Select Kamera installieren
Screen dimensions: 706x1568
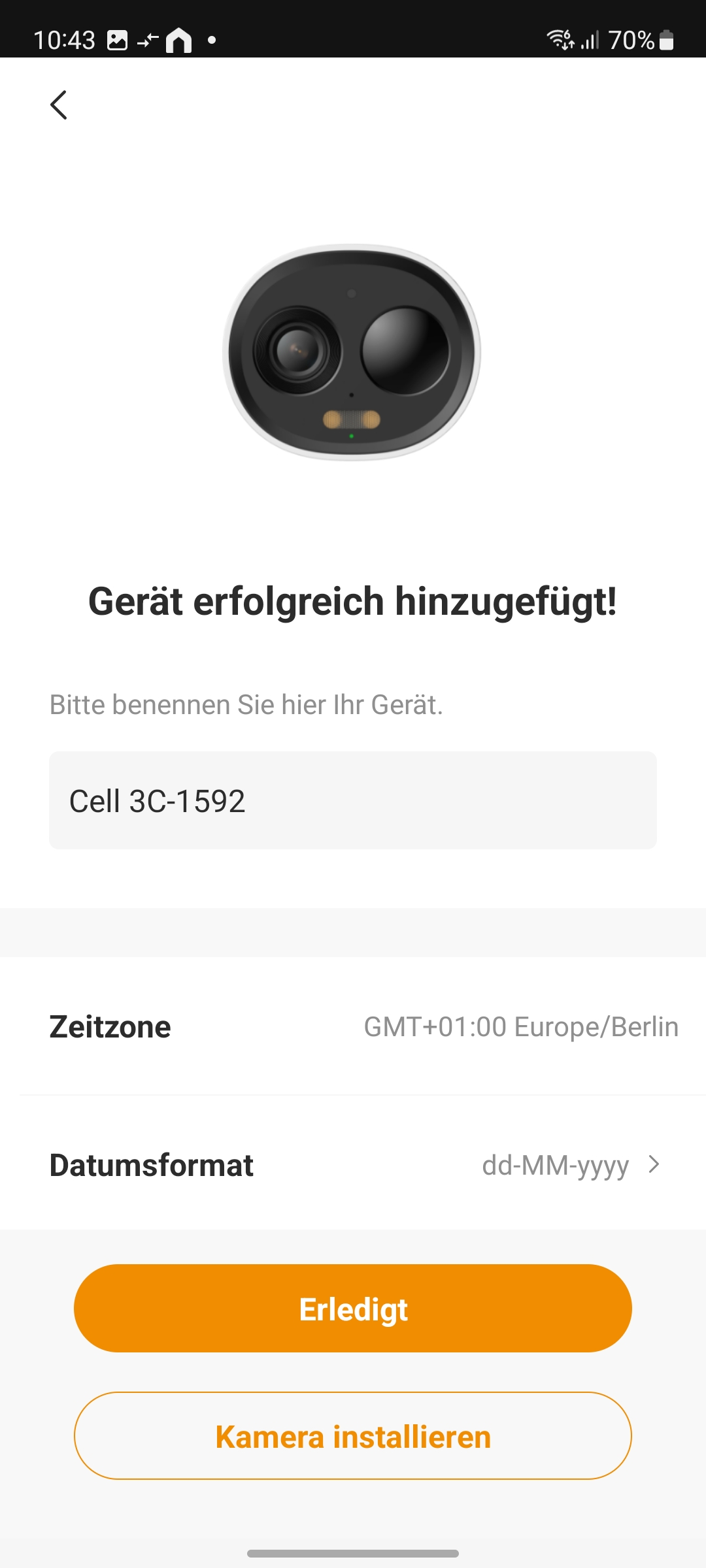click(353, 1436)
